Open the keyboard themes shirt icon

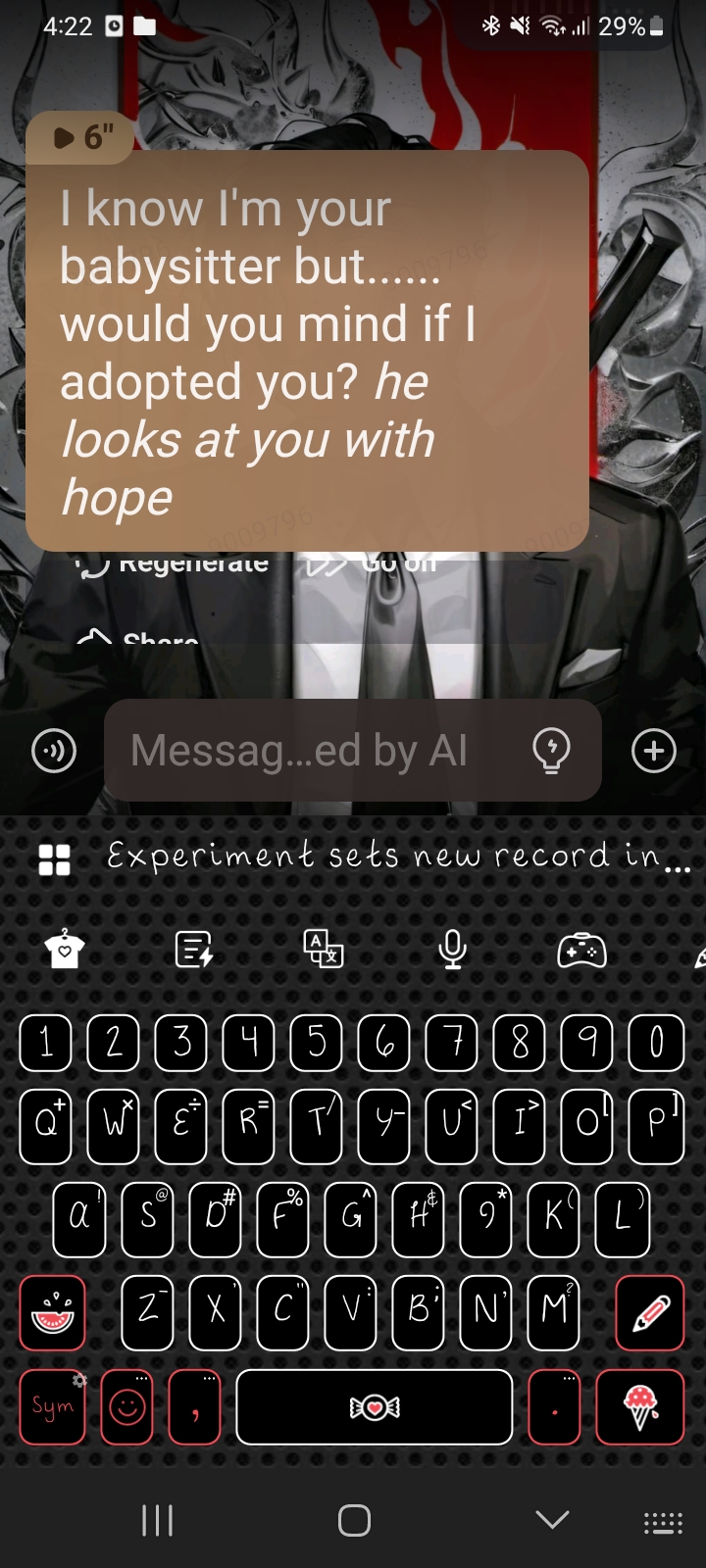(65, 950)
